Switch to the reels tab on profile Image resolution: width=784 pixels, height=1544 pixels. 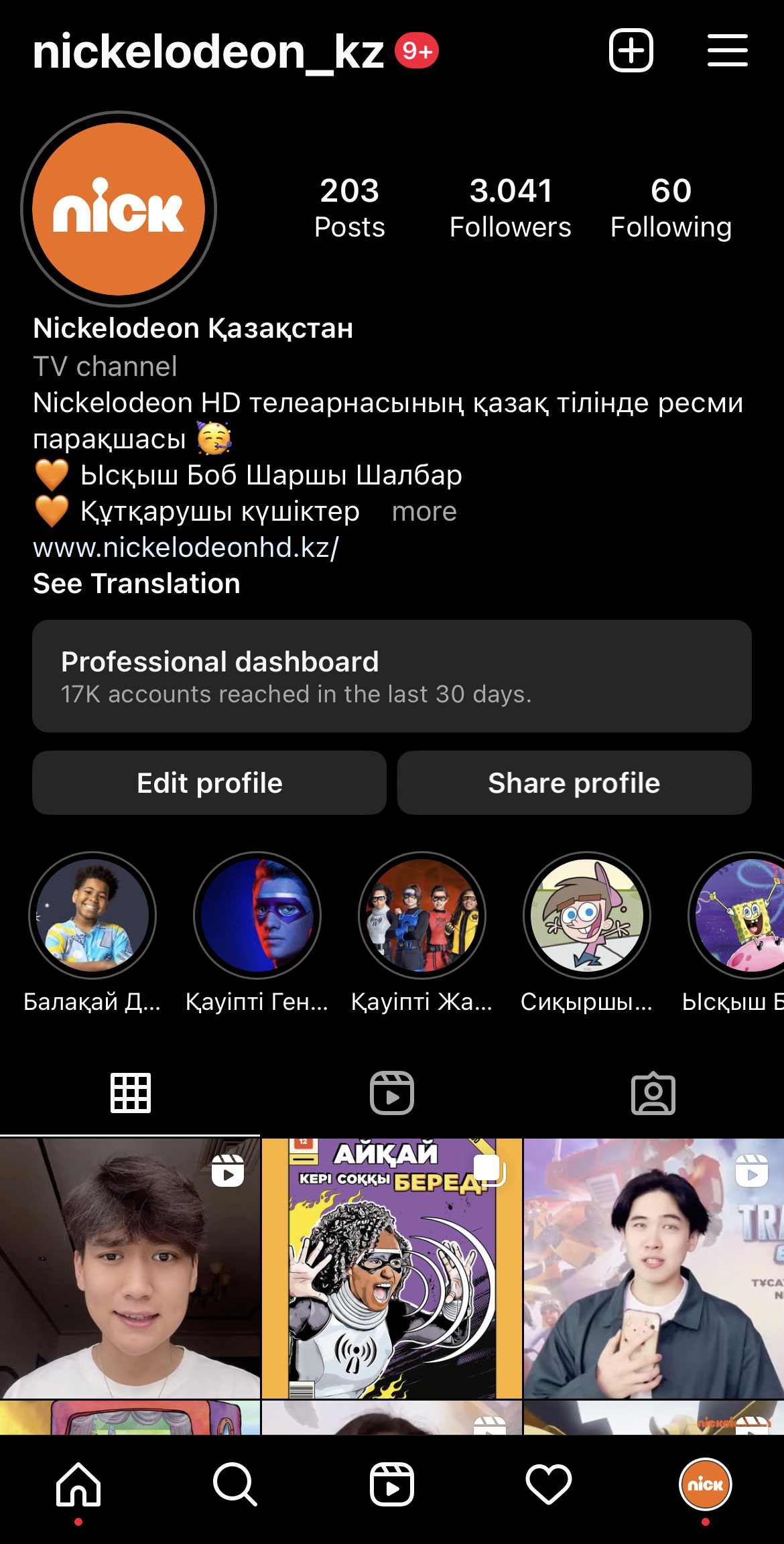click(392, 1094)
